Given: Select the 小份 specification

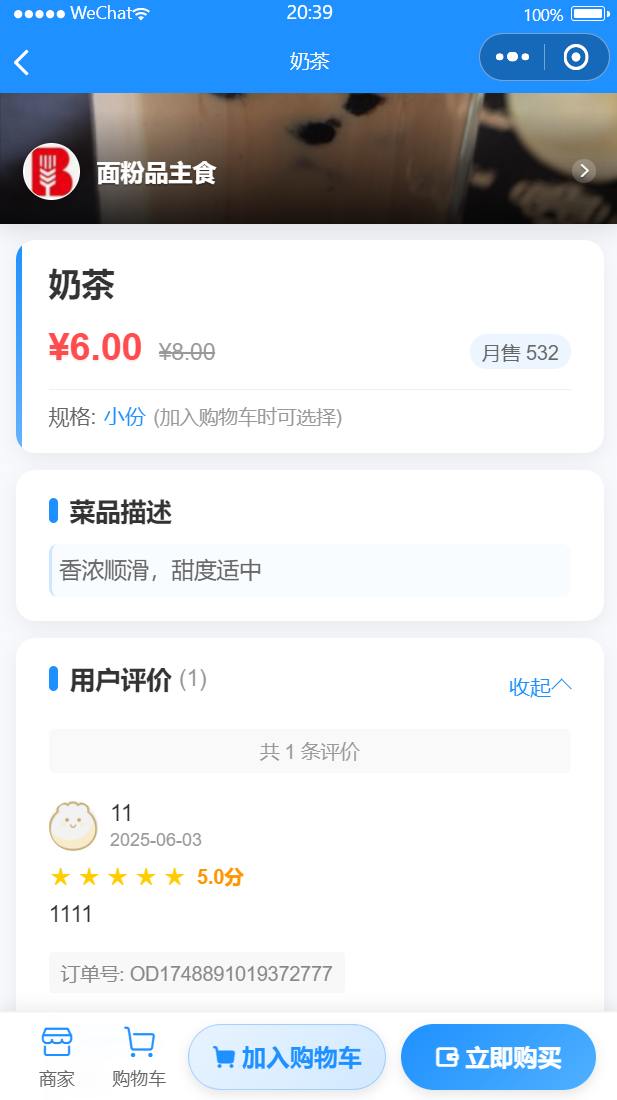Looking at the screenshot, I should click(125, 417).
